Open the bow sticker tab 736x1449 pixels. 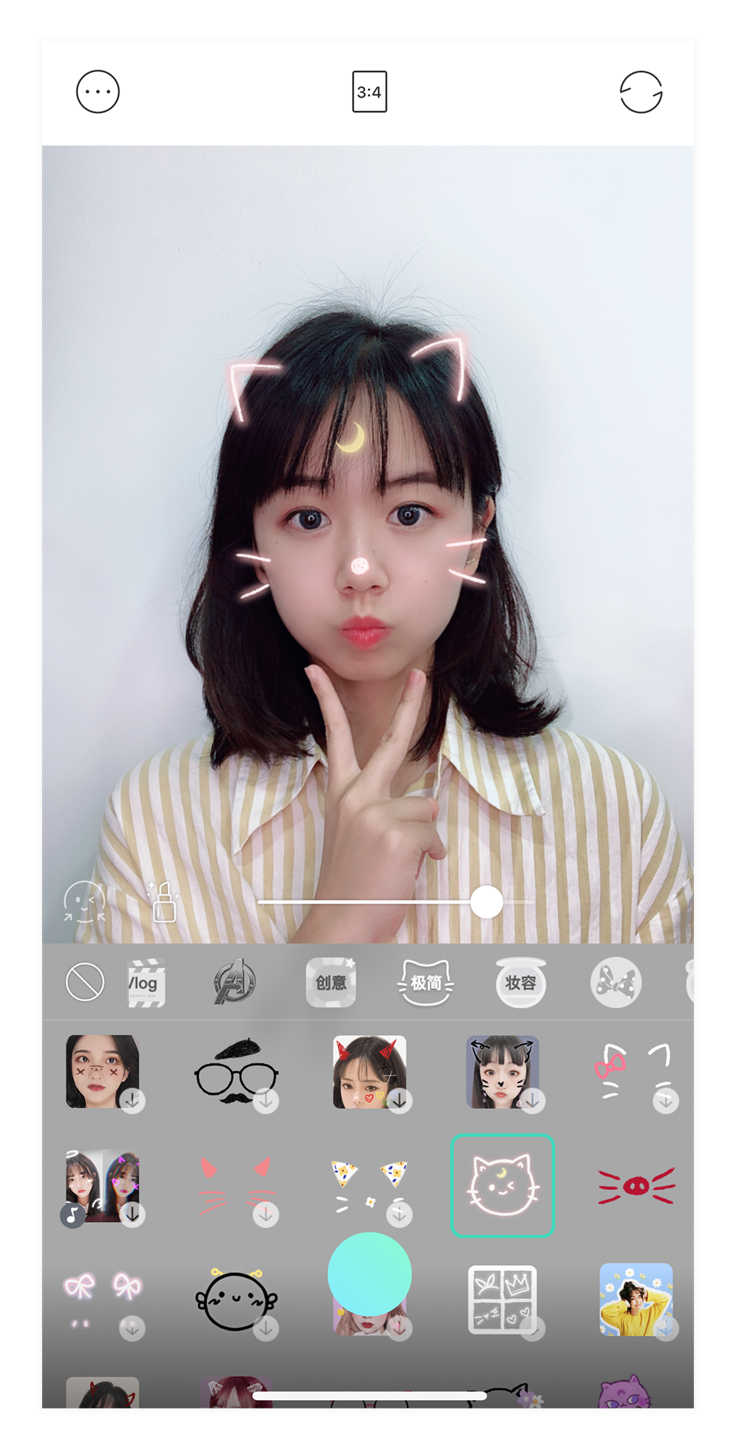pos(615,983)
